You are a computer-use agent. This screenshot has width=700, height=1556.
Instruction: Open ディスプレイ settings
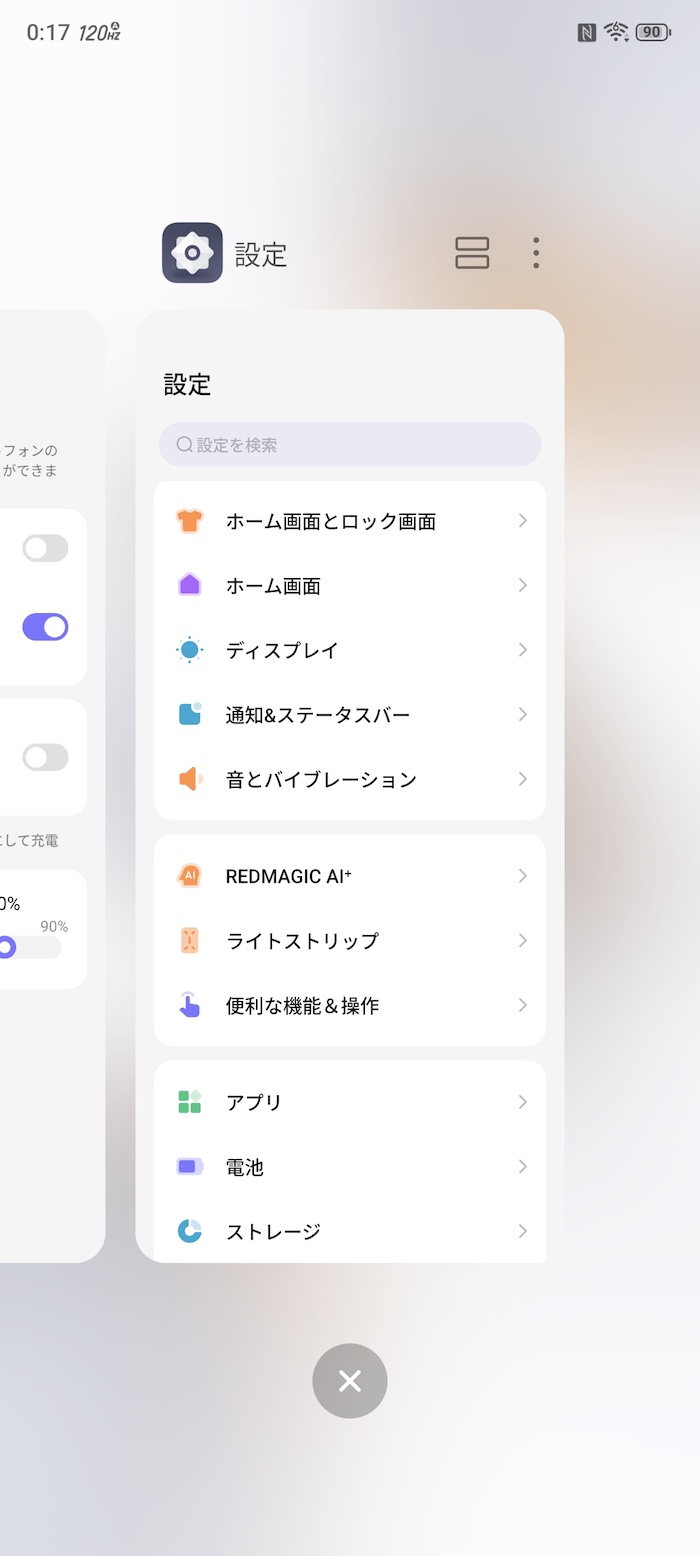(350, 650)
